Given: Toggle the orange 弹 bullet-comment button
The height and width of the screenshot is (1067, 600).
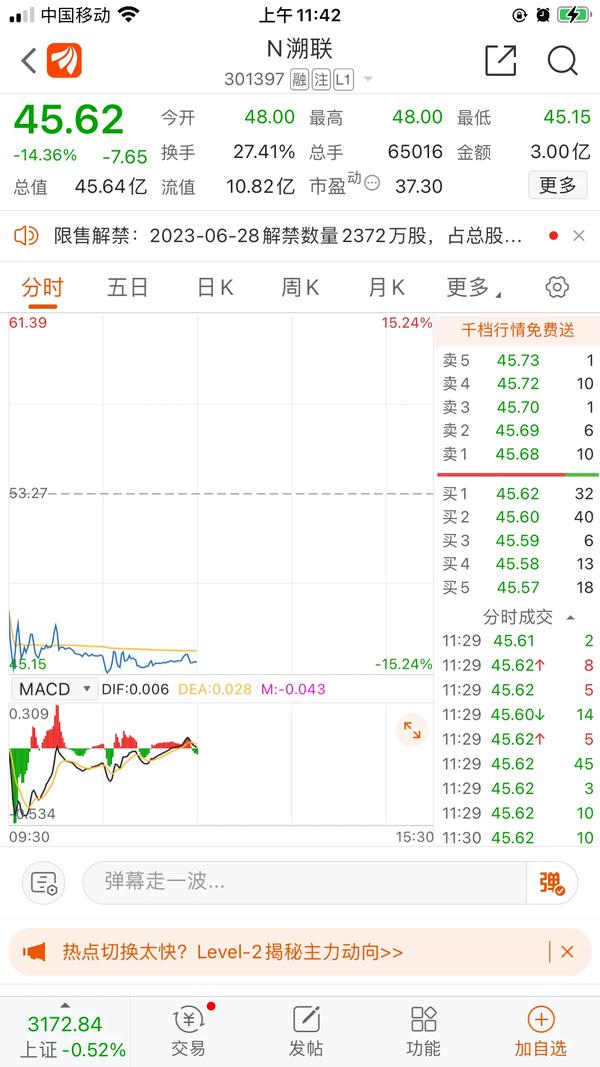Looking at the screenshot, I should pyautogui.click(x=552, y=883).
